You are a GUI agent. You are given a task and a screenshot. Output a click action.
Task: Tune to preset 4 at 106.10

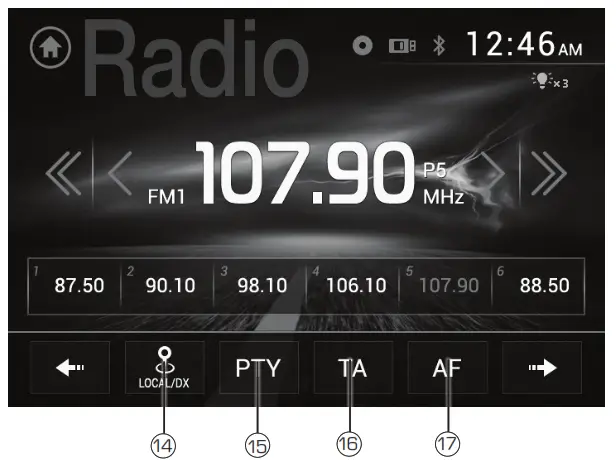350,285
